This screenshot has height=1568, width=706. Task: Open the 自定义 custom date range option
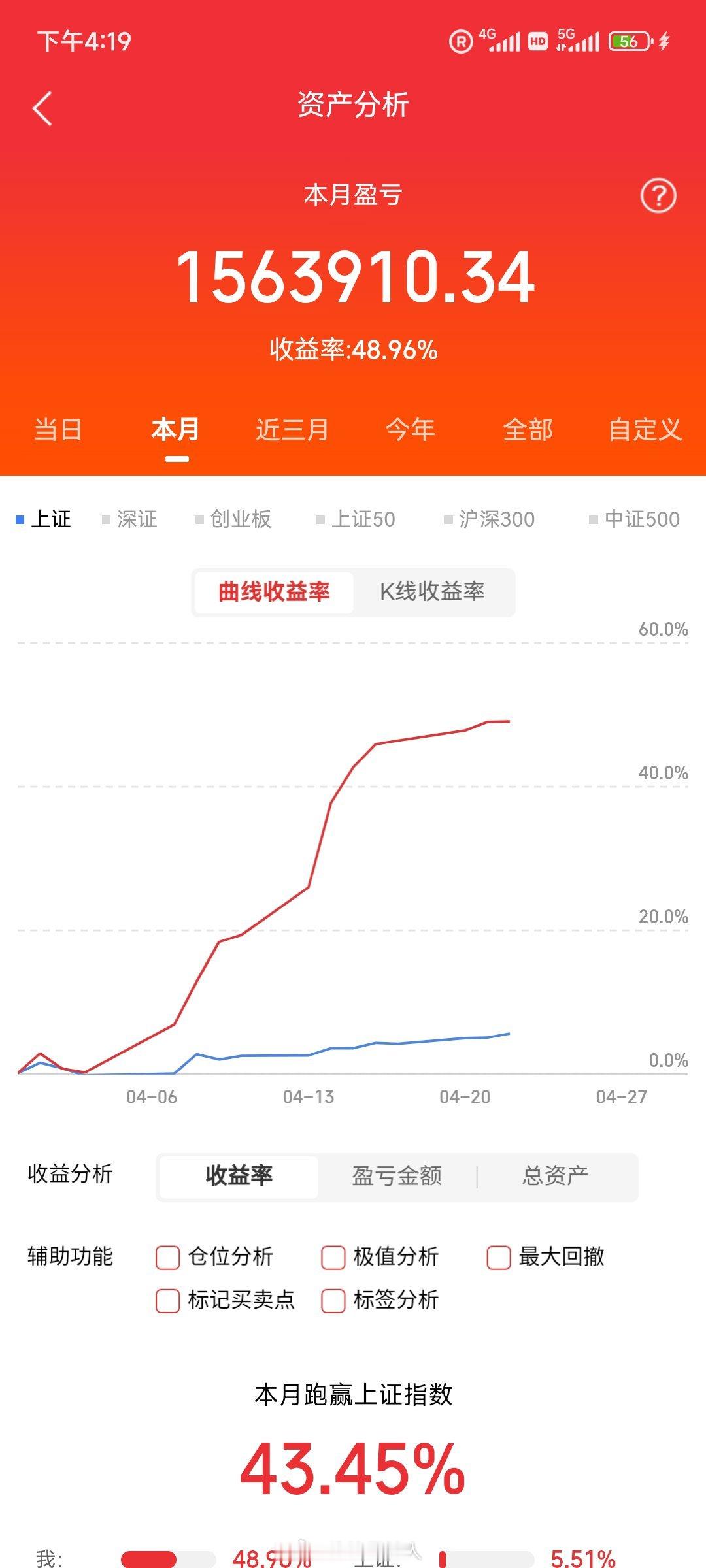(645, 430)
